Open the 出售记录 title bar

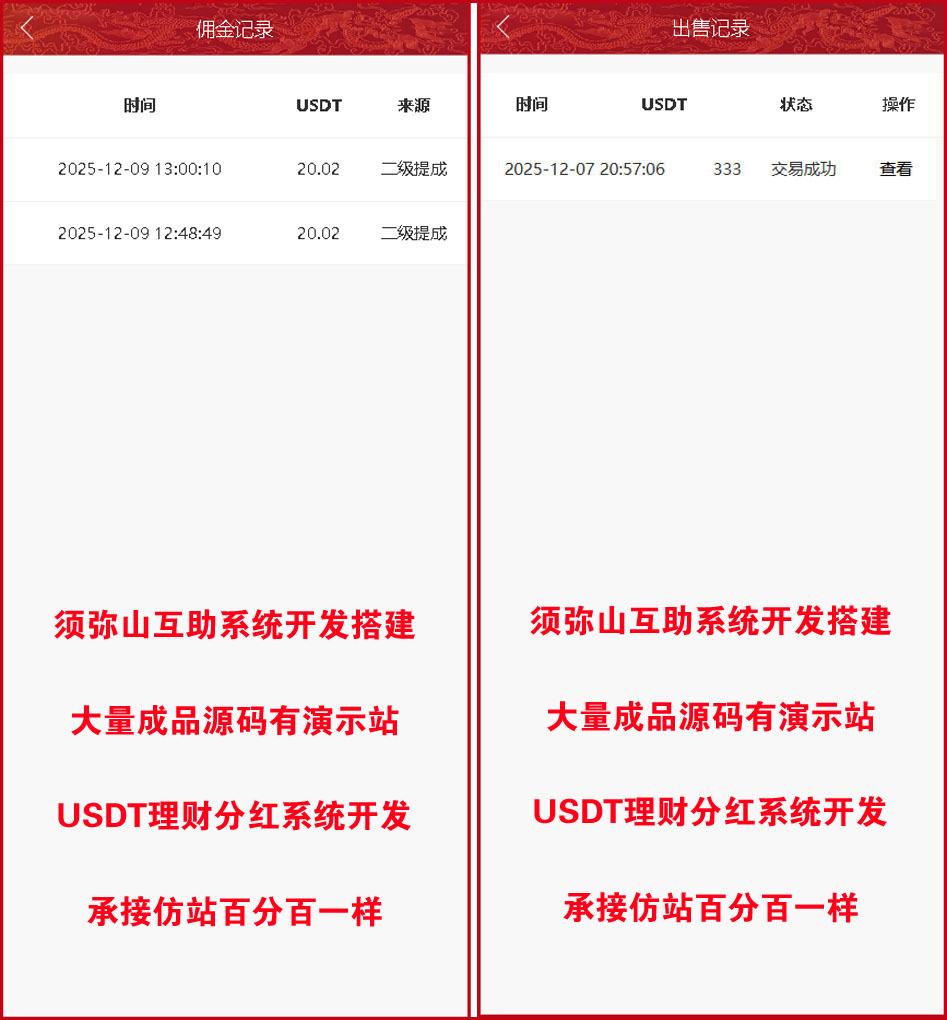(x=710, y=28)
